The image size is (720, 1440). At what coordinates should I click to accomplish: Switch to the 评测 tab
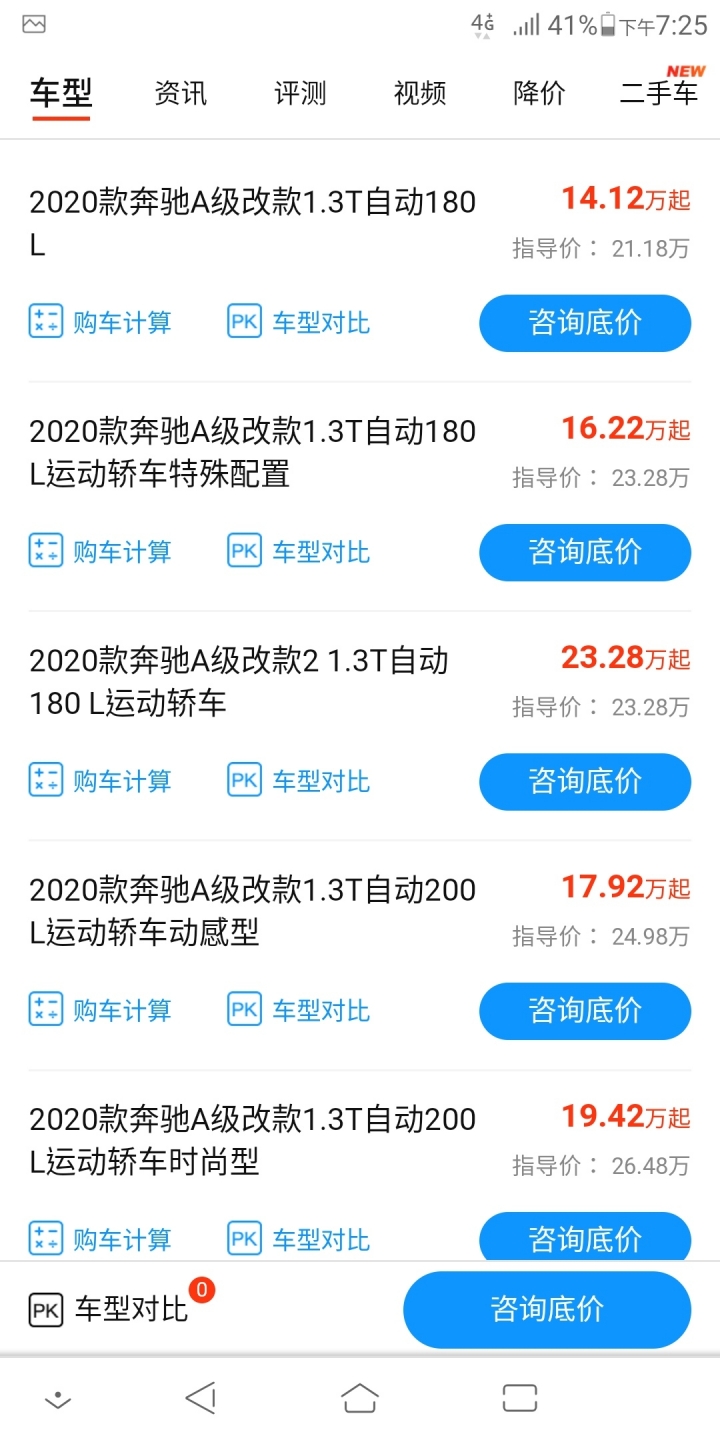[300, 94]
